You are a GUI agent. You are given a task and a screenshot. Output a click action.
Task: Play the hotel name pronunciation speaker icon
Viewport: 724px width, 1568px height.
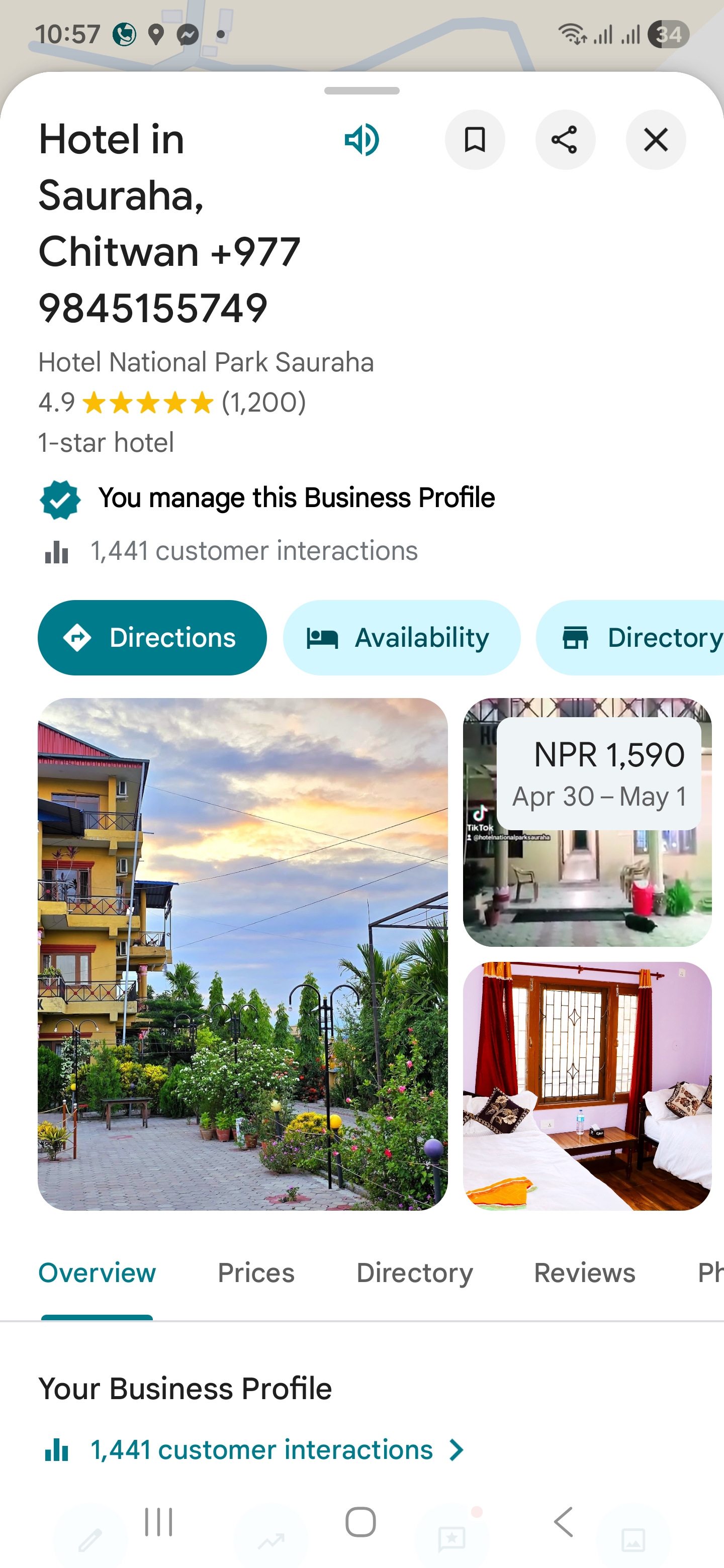point(361,139)
